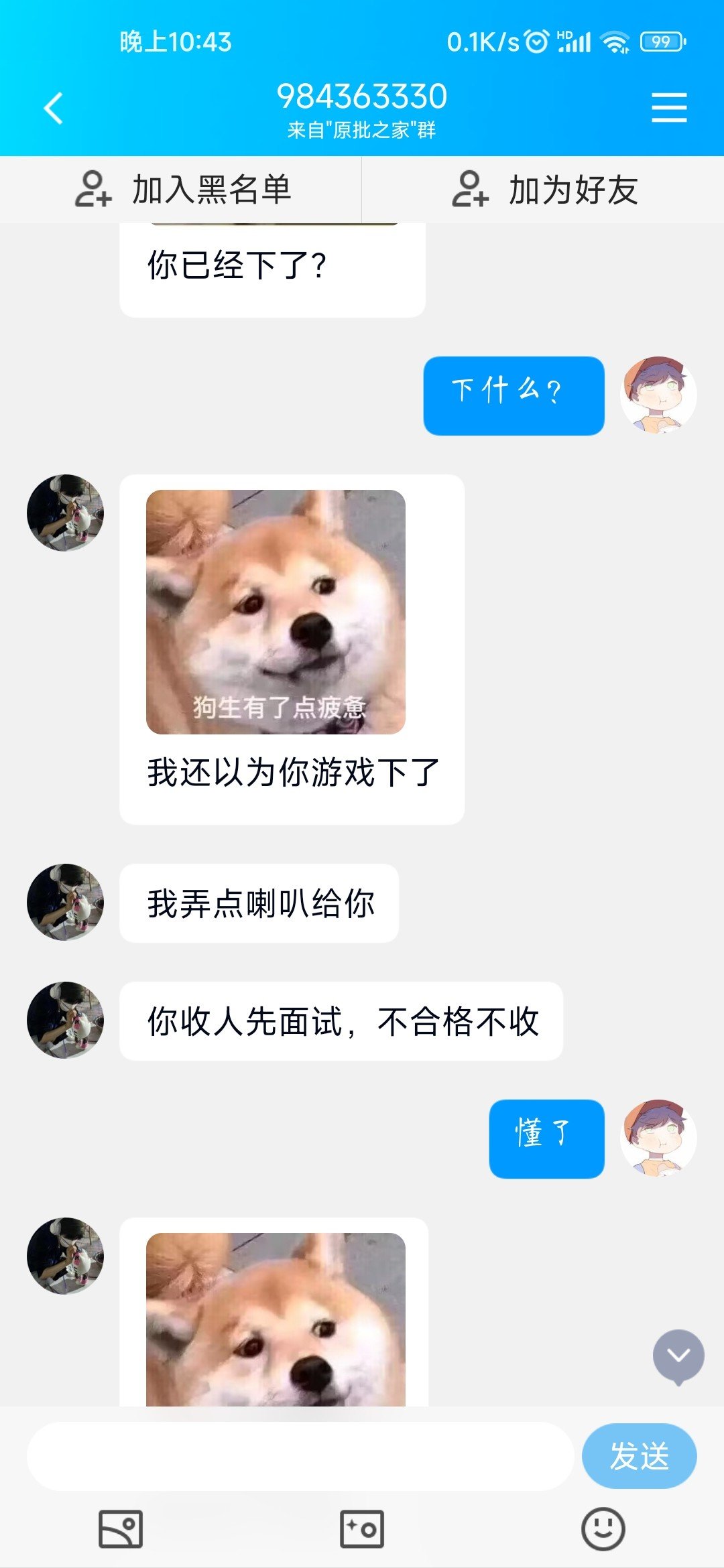
Task: Jump to latest messages arrow button
Action: click(x=678, y=1355)
